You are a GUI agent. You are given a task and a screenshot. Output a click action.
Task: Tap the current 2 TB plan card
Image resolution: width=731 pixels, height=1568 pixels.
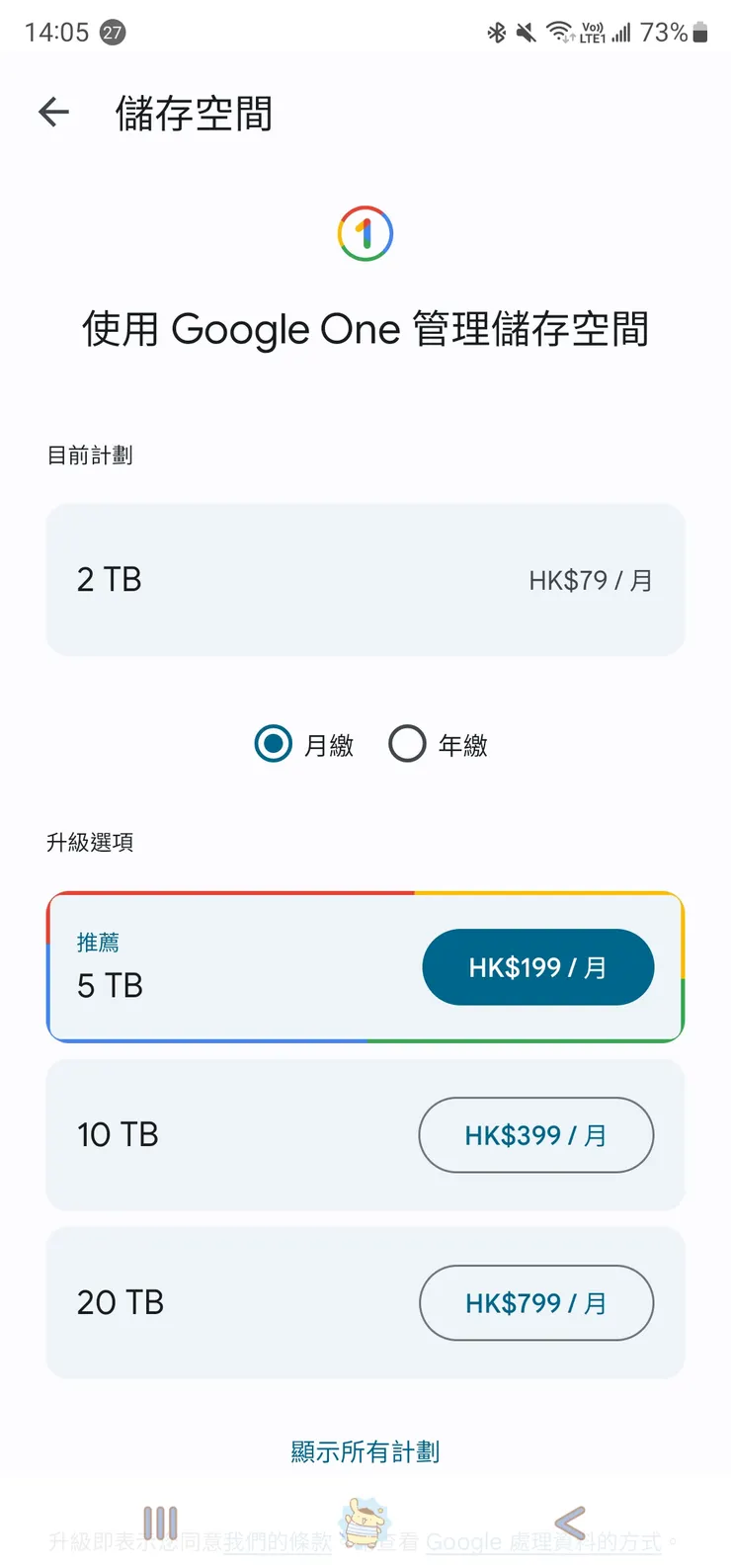[365, 580]
